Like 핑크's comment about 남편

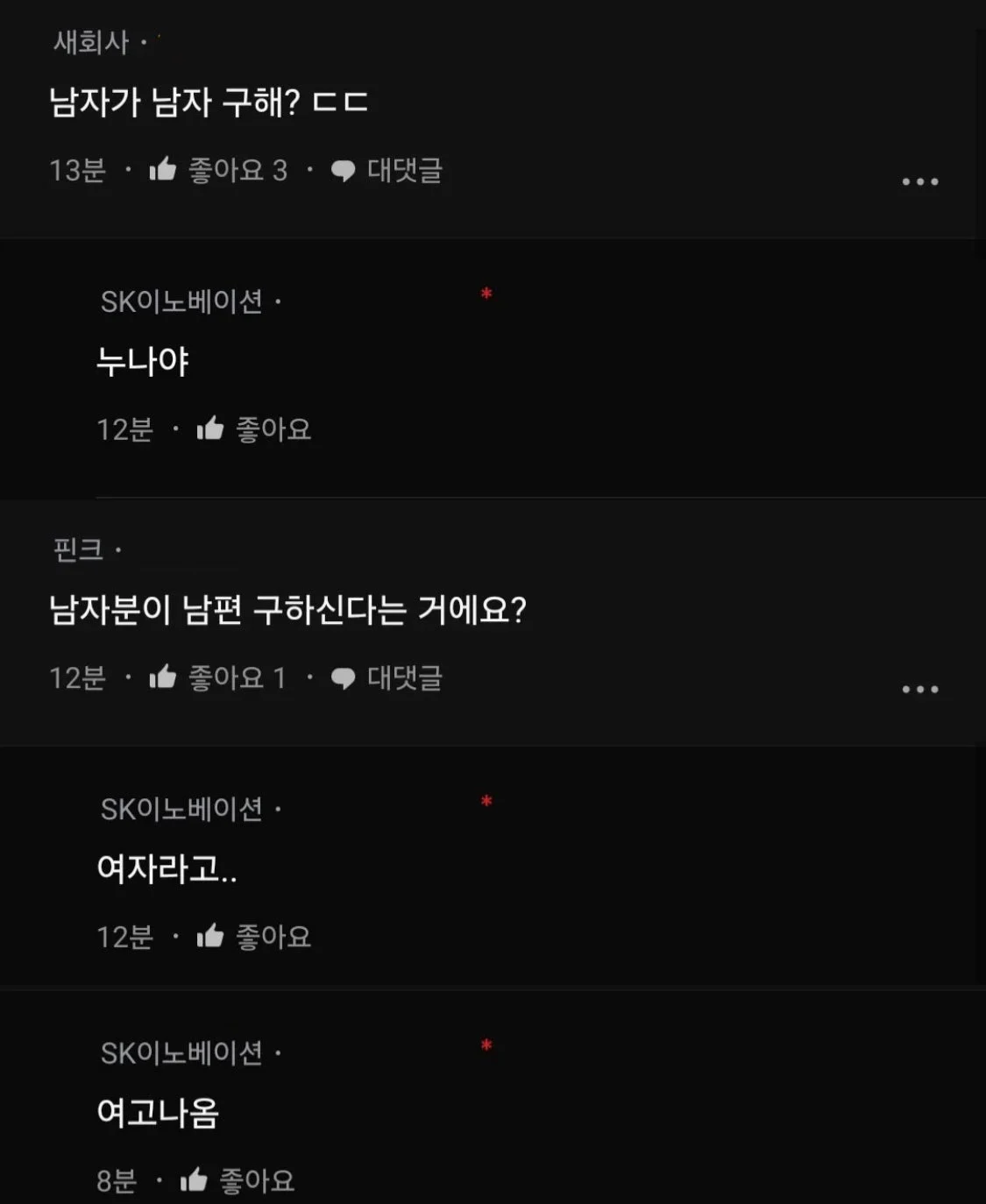163,677
